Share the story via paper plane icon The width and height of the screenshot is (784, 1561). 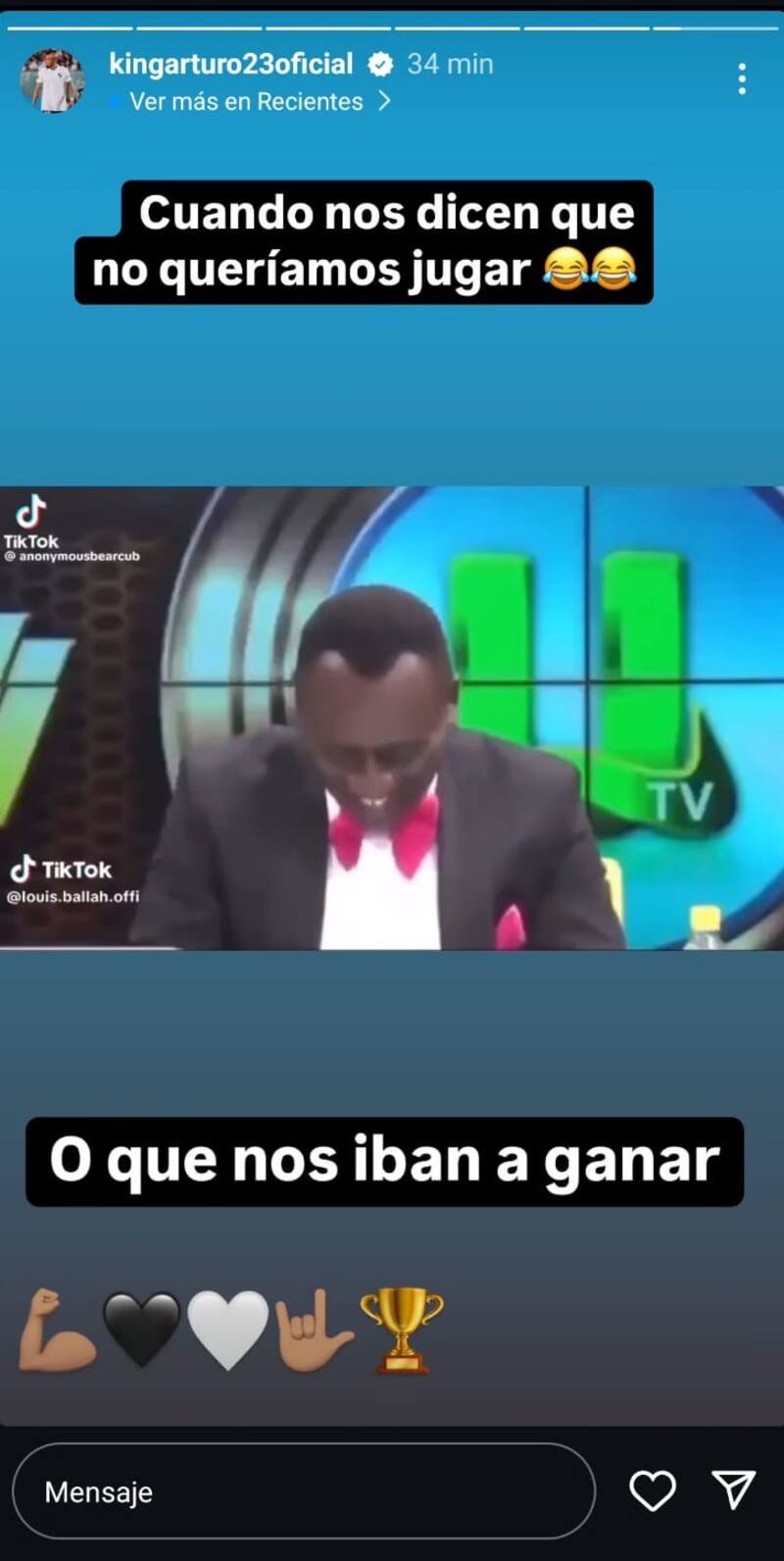point(733,1489)
